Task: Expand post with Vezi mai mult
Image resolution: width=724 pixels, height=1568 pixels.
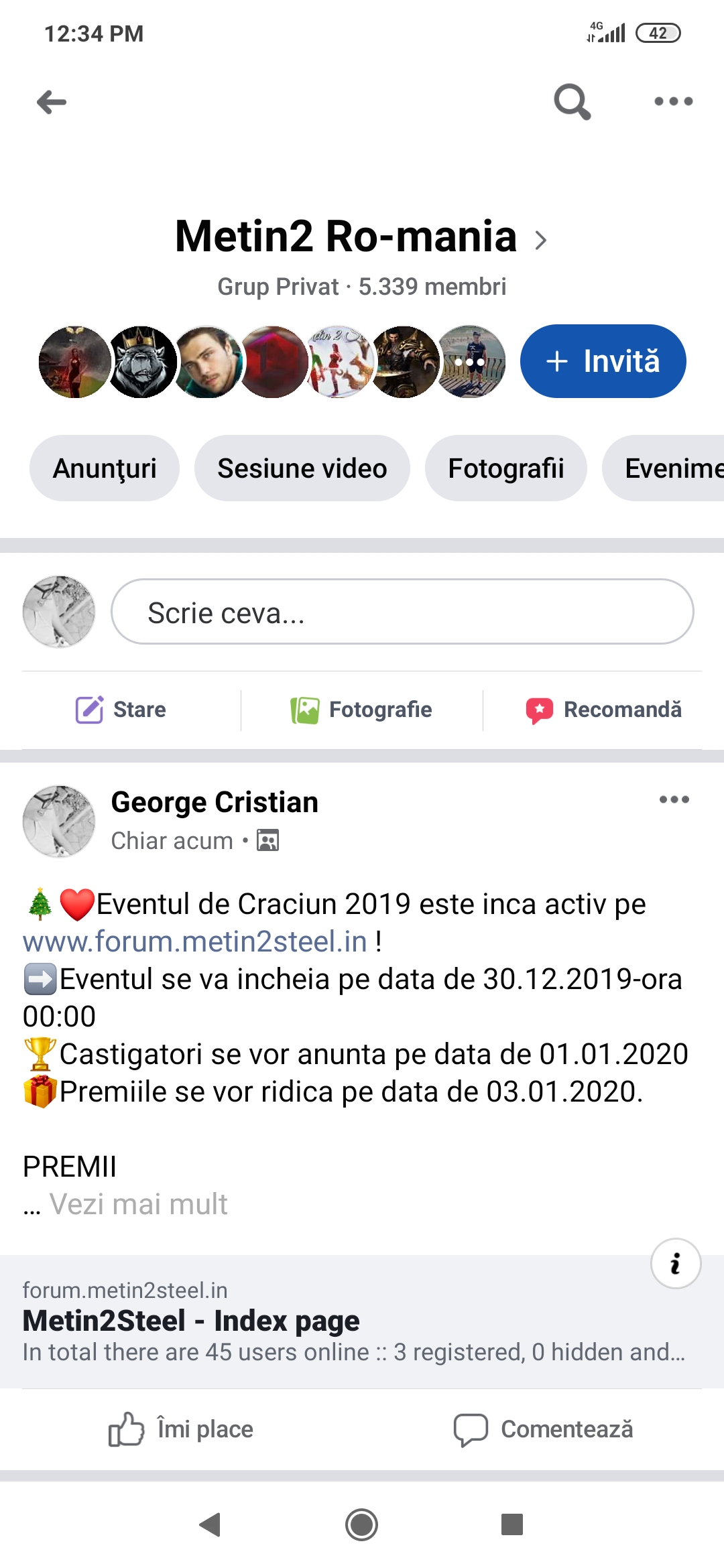Action: 138,1204
